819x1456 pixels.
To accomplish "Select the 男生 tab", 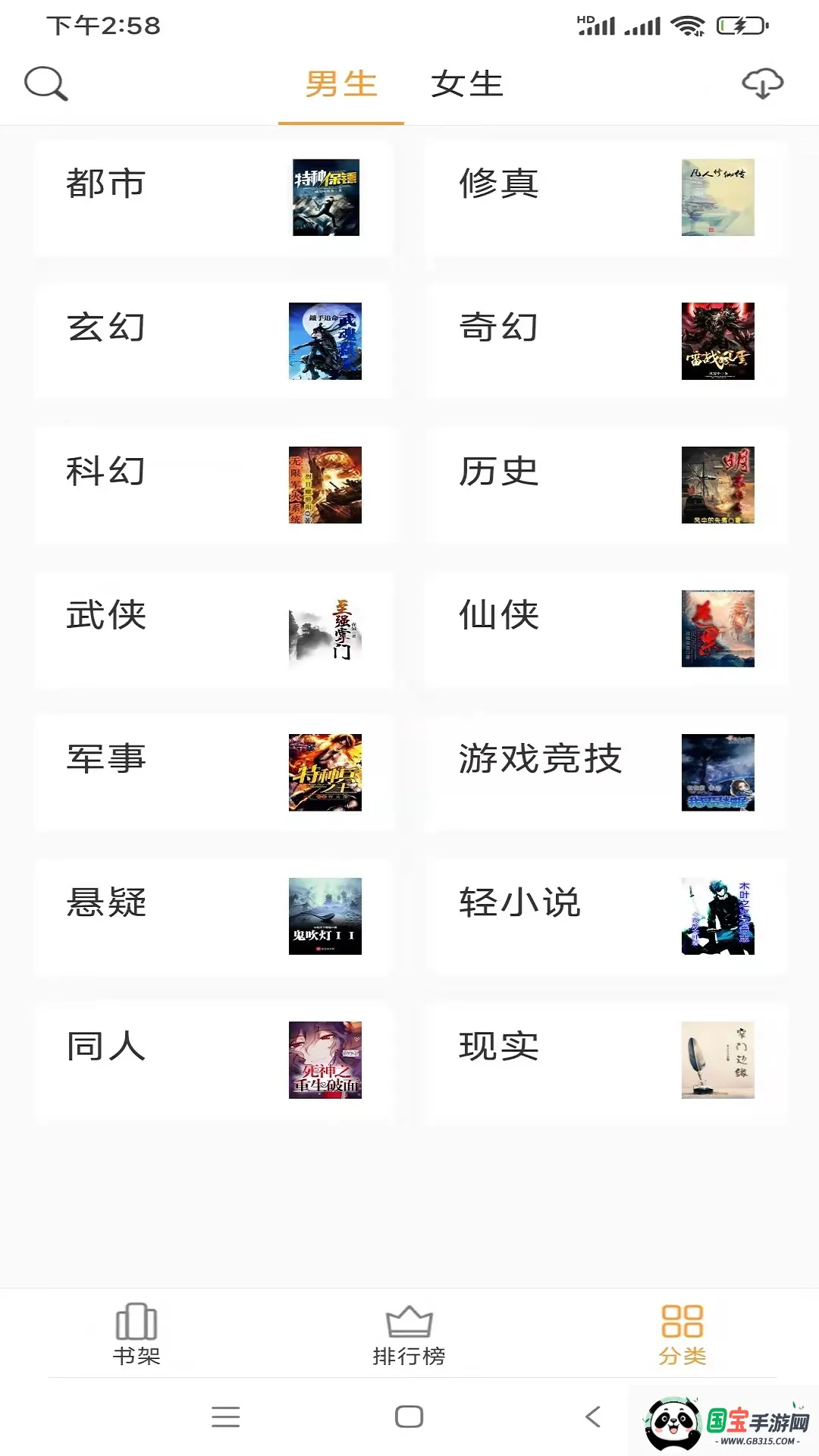I will pyautogui.click(x=340, y=85).
